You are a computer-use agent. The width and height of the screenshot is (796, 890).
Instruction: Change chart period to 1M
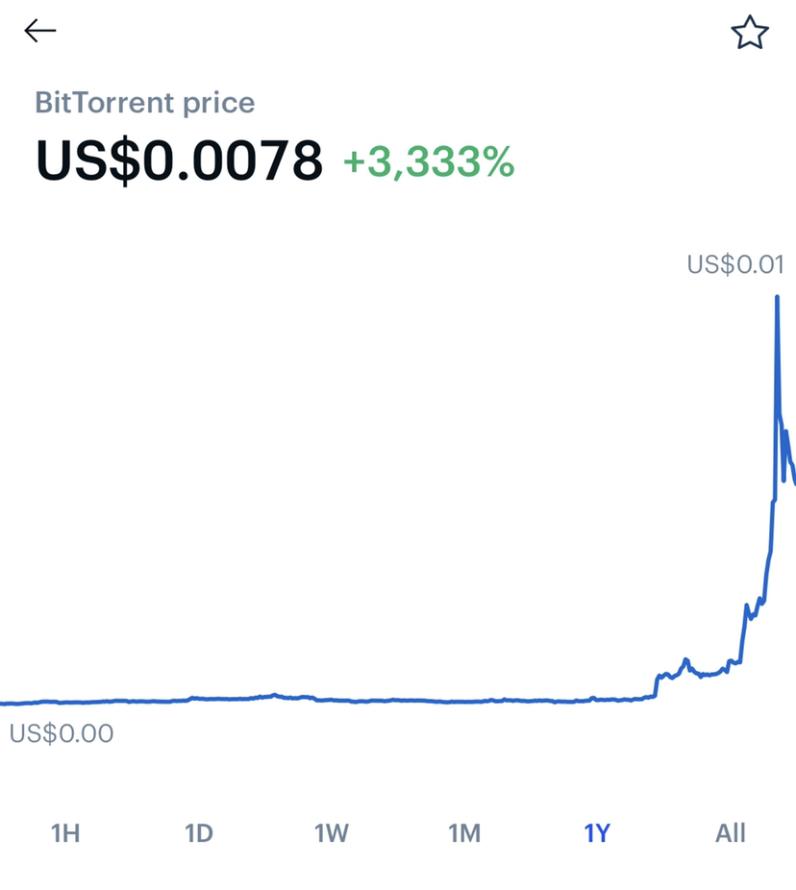click(464, 832)
